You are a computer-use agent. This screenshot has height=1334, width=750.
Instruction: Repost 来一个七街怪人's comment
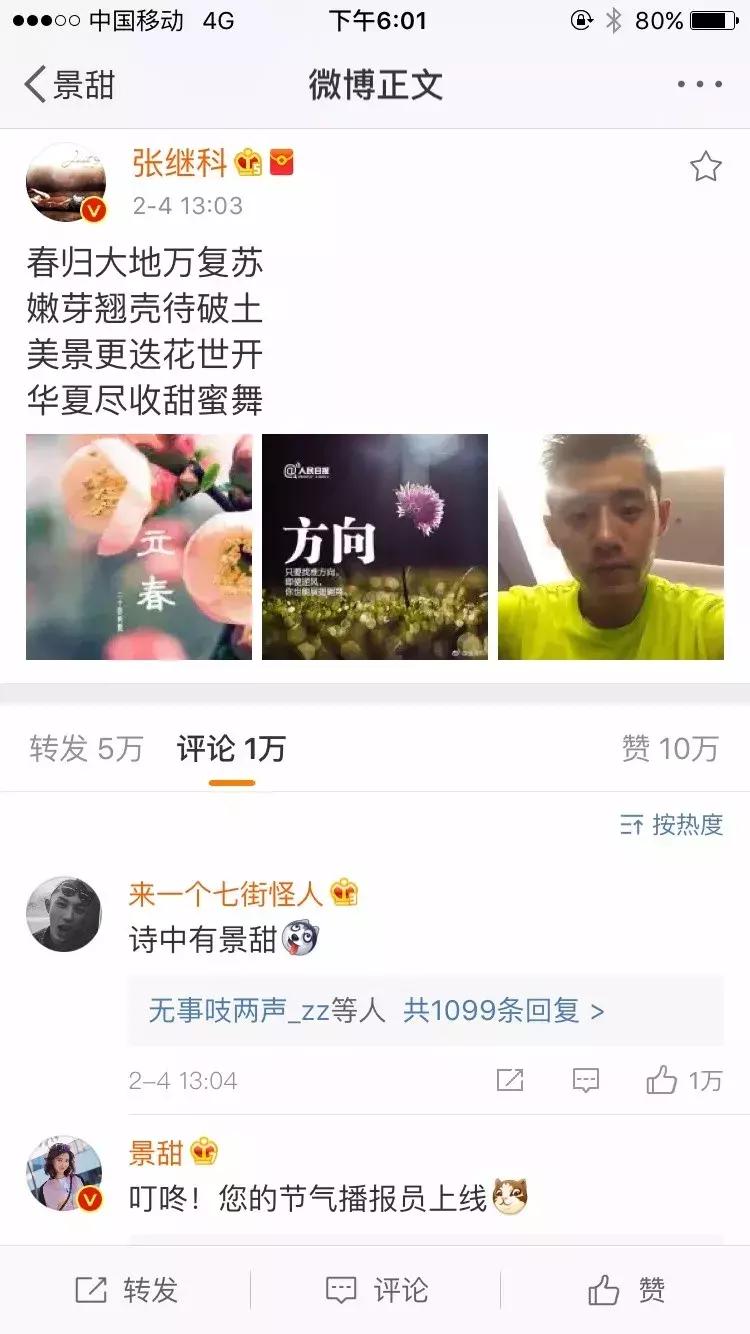click(510, 1080)
